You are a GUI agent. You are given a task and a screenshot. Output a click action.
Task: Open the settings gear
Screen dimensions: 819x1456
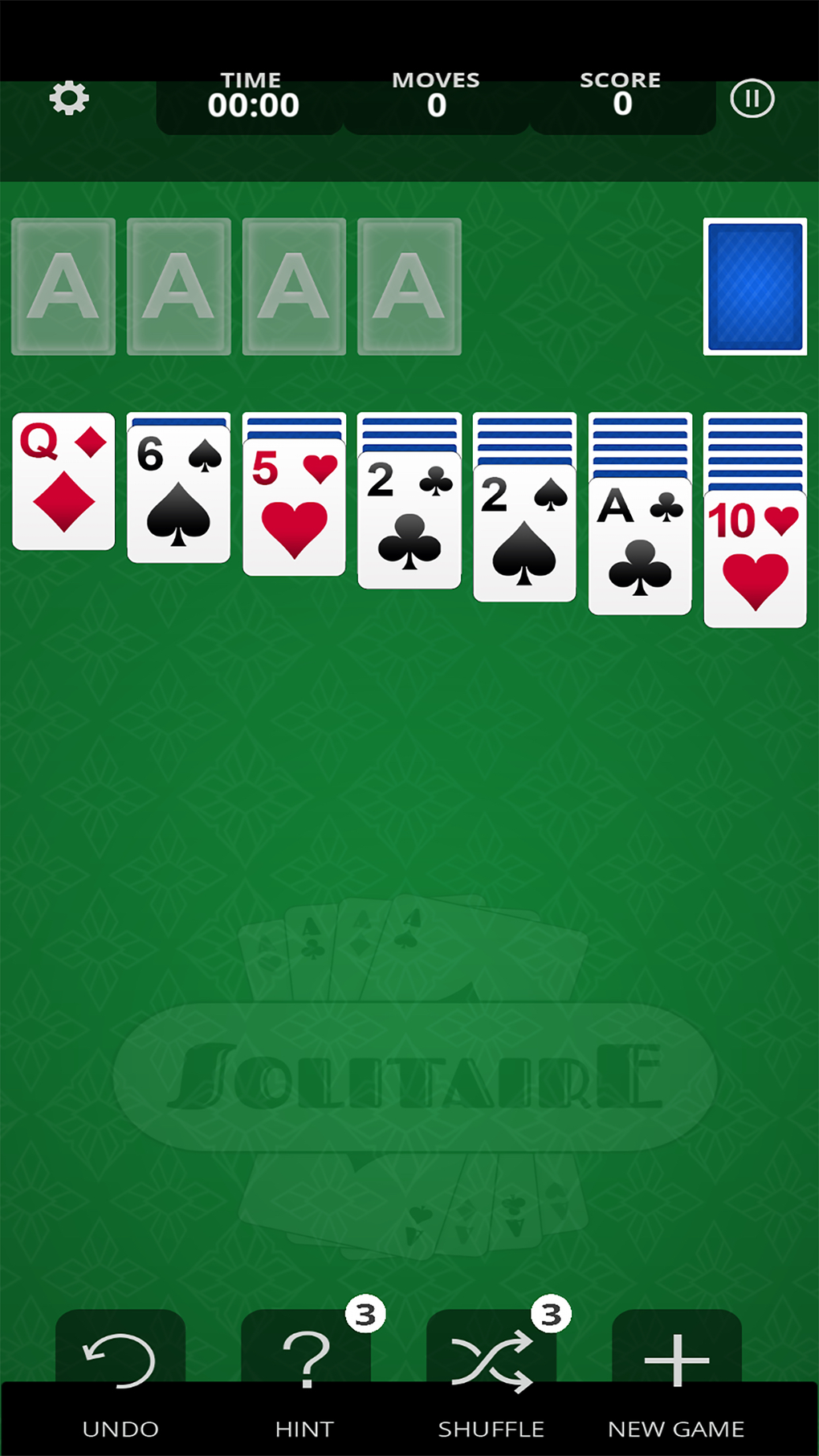tap(69, 98)
